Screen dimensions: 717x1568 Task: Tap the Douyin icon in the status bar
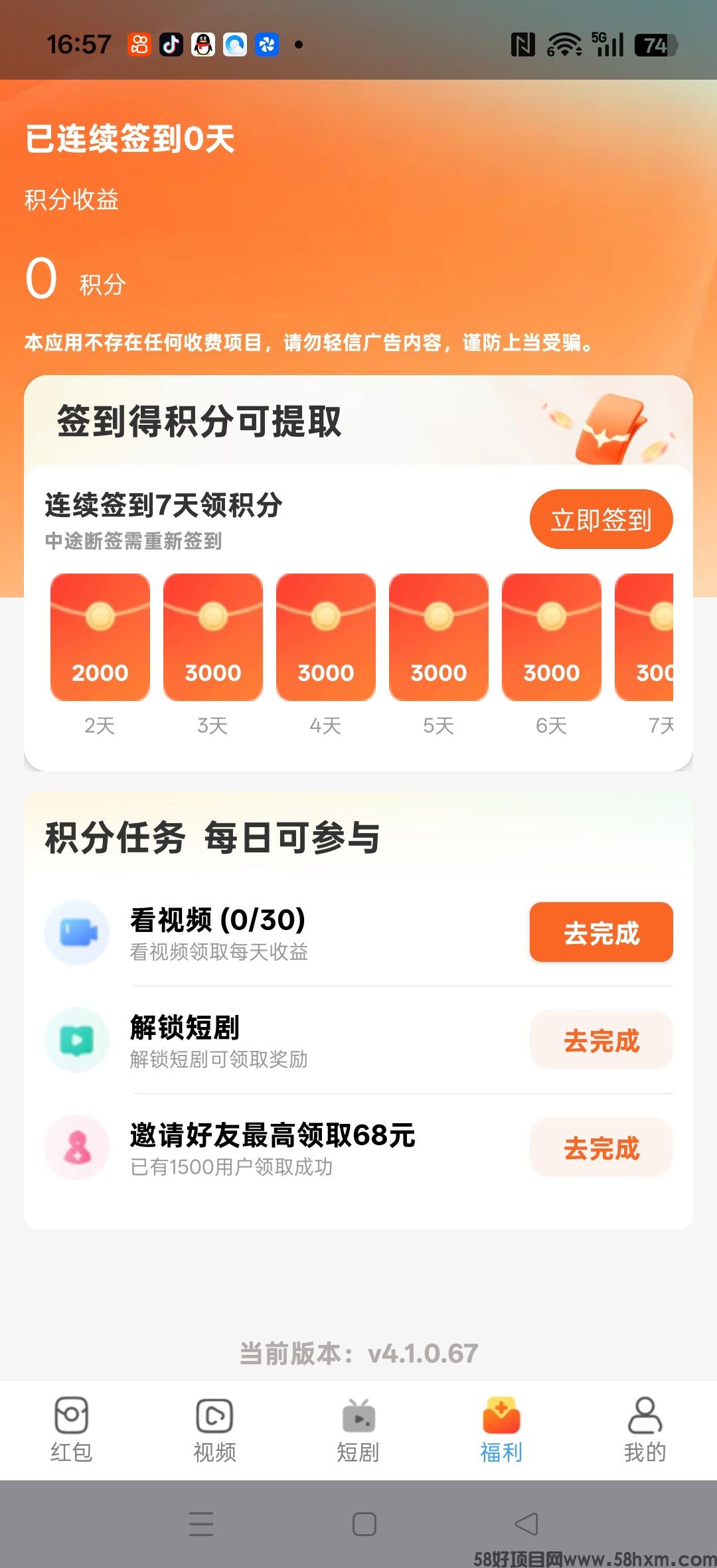170,44
